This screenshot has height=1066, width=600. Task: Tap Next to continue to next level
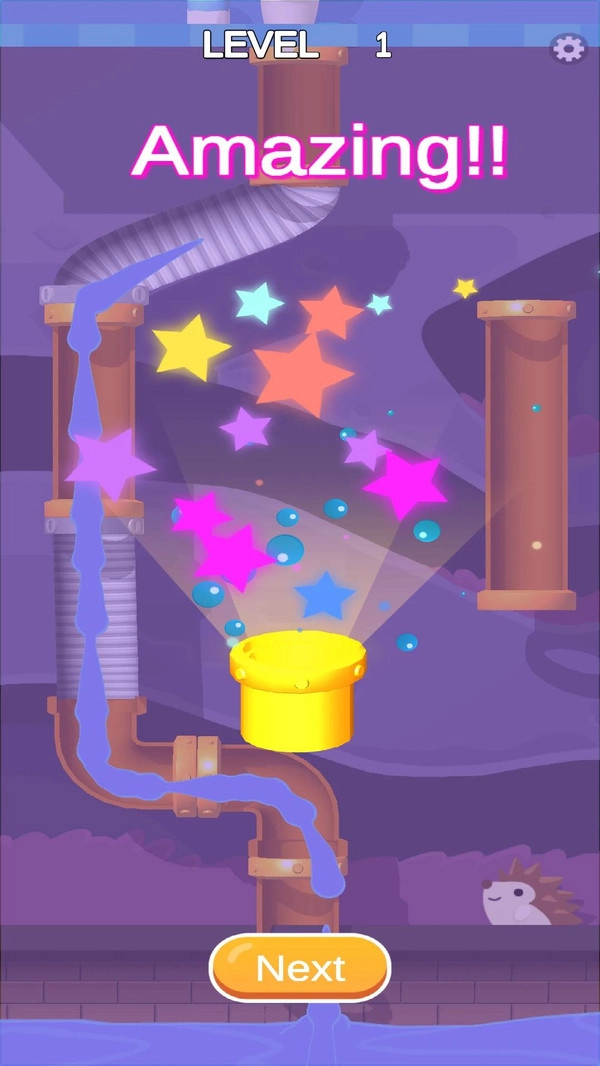coord(300,968)
